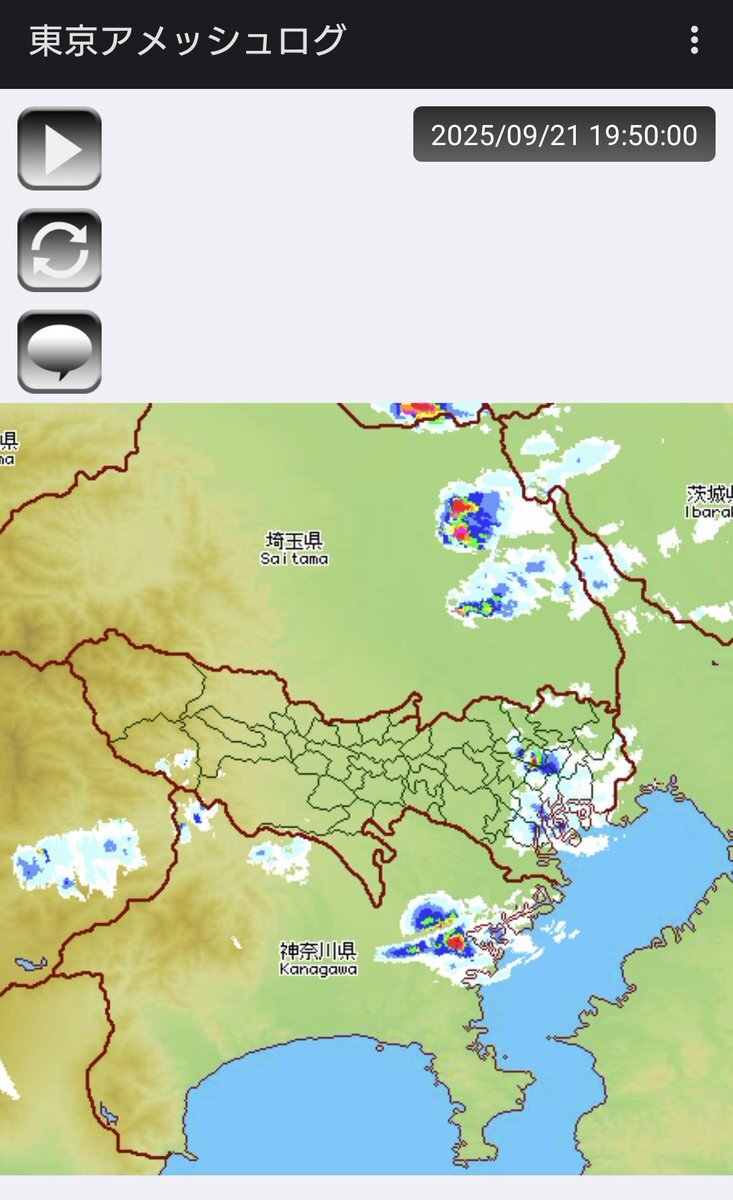Start the radar animation playback
This screenshot has height=1200, width=733.
tap(60, 148)
